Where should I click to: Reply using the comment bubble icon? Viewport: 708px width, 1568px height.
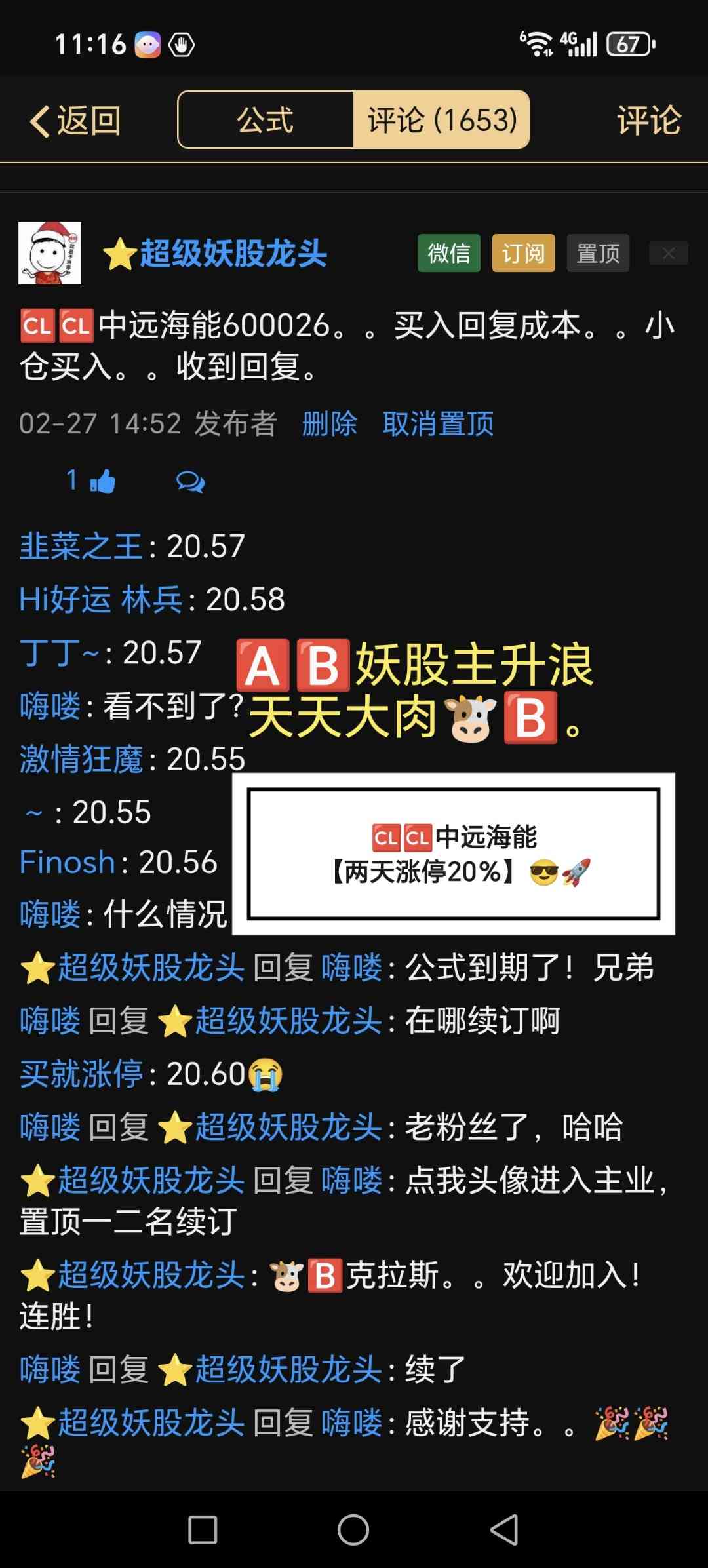(x=190, y=482)
